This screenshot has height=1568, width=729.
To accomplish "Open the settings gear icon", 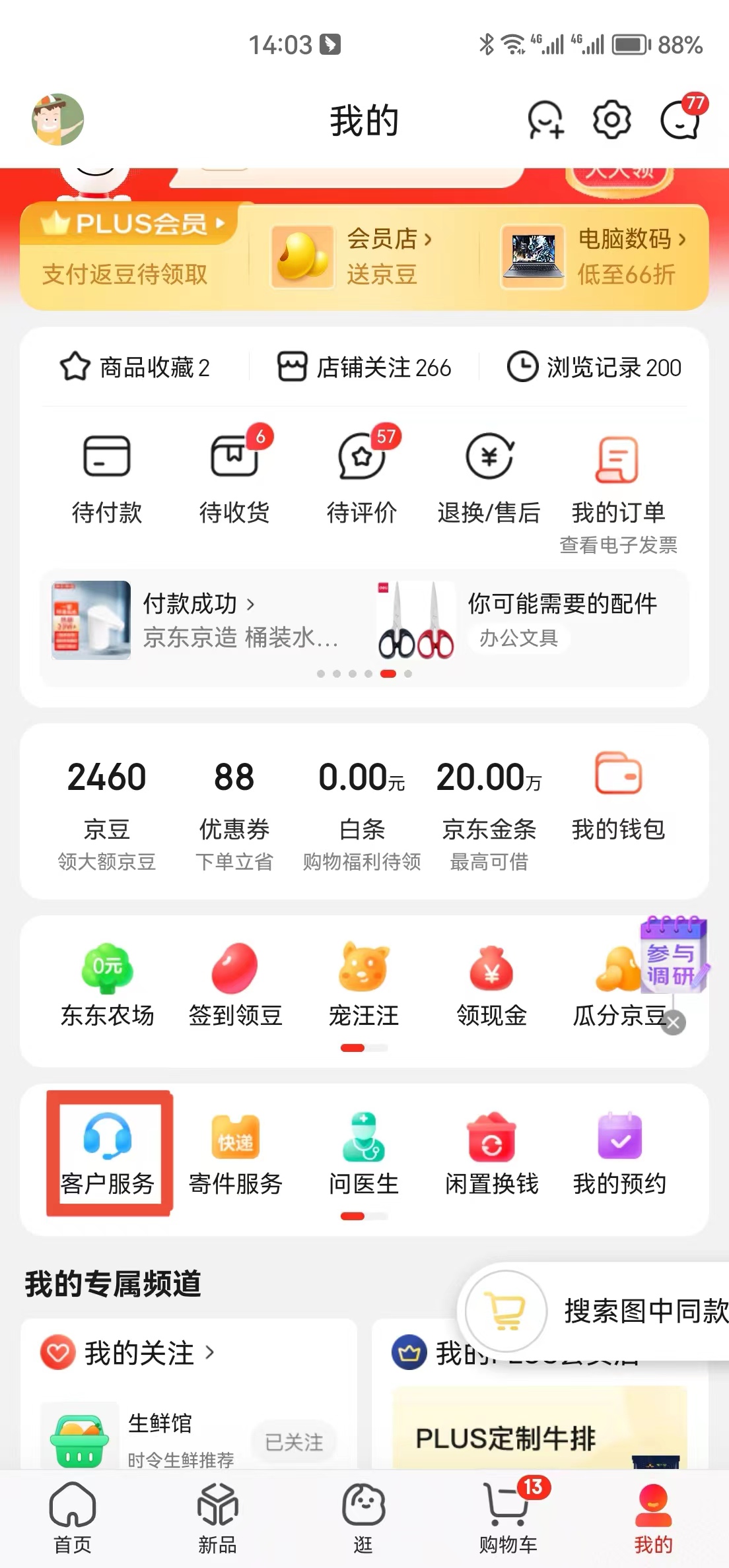I will [x=611, y=119].
